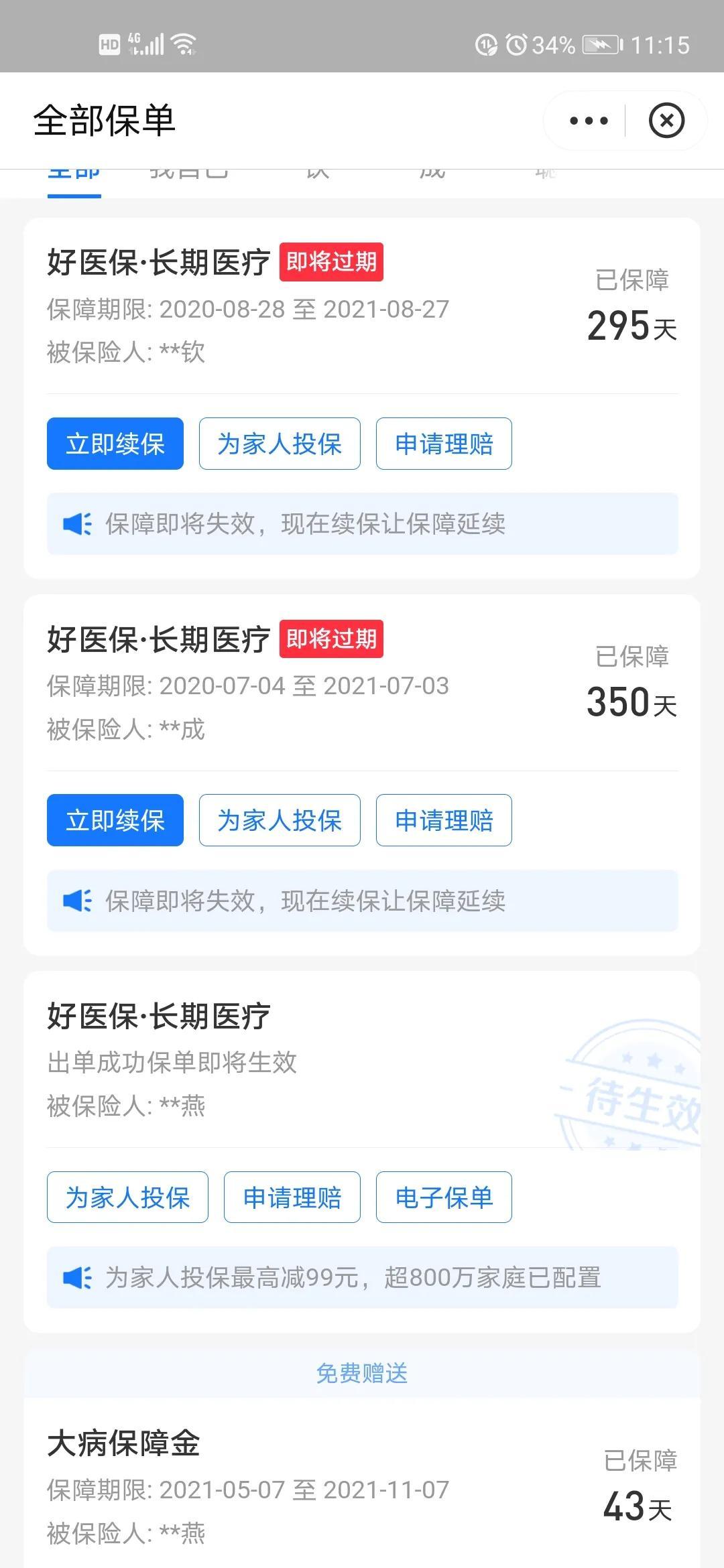
Task: Close the mini program
Action: coord(666,121)
